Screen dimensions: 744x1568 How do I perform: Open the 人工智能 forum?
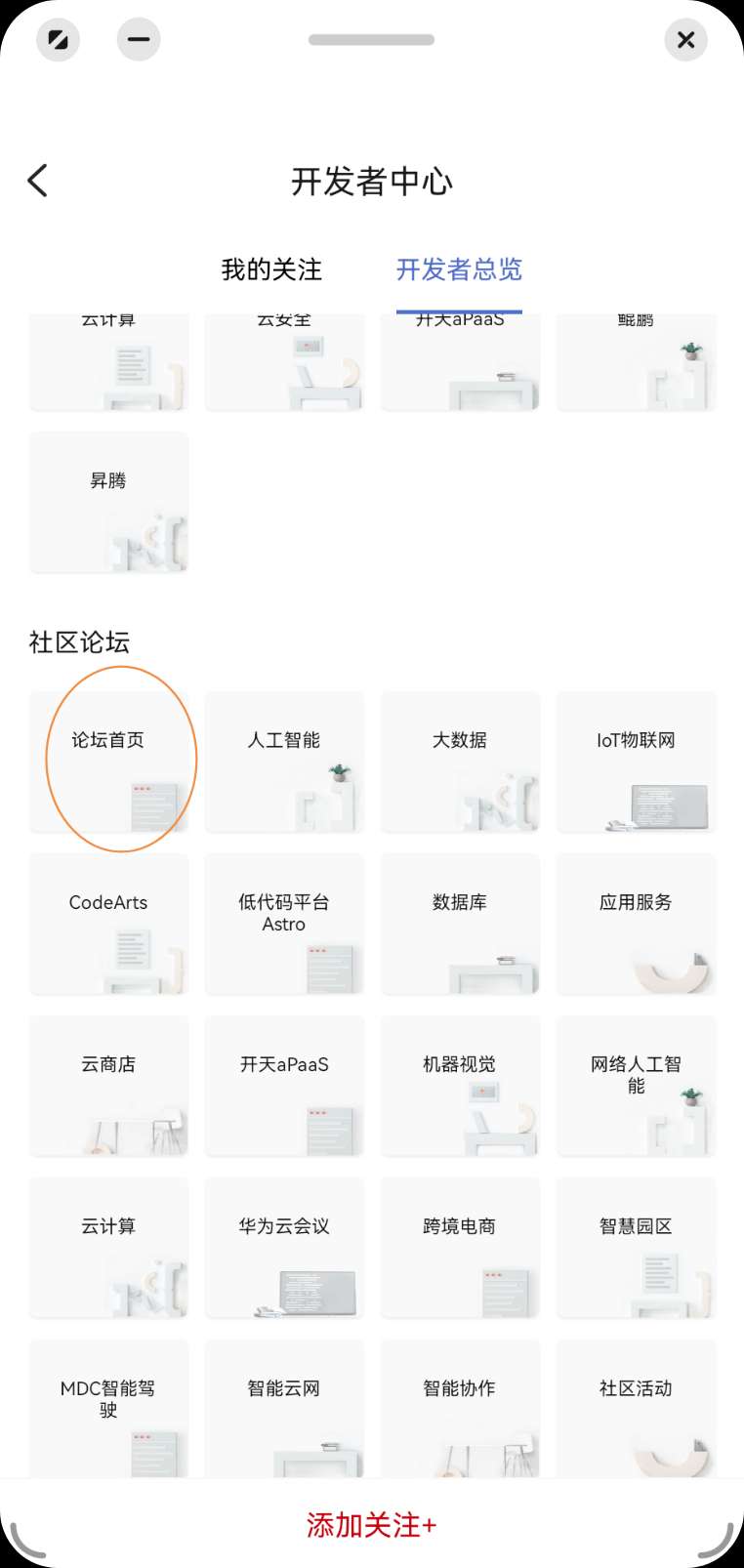(284, 762)
